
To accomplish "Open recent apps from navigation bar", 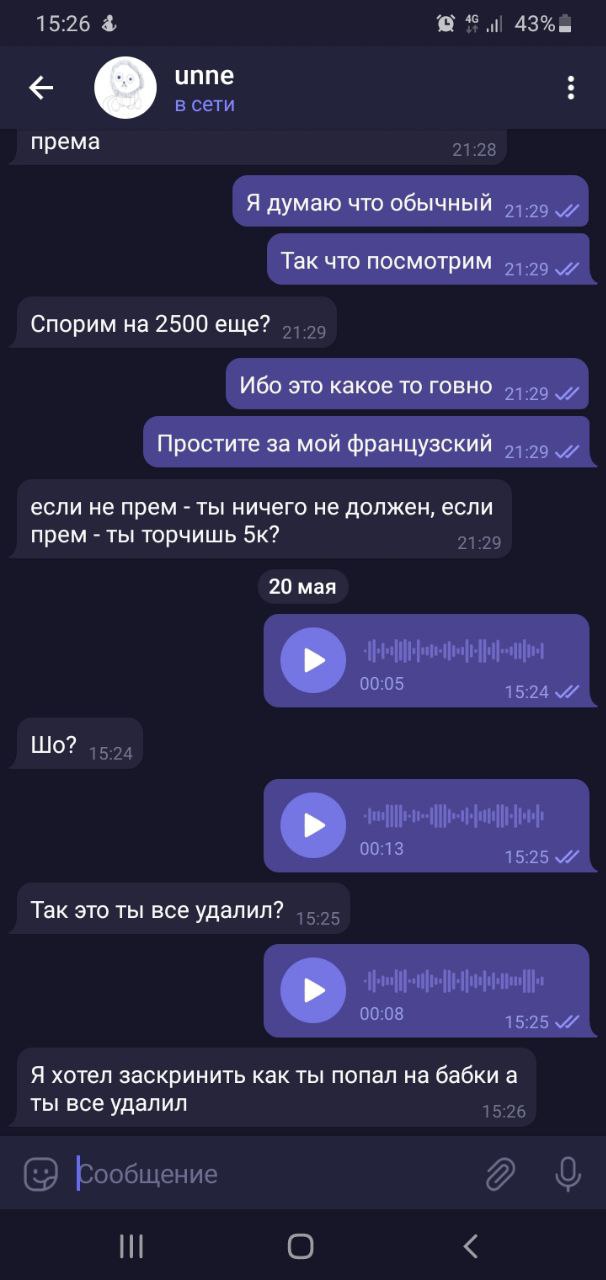I will 131,1246.
